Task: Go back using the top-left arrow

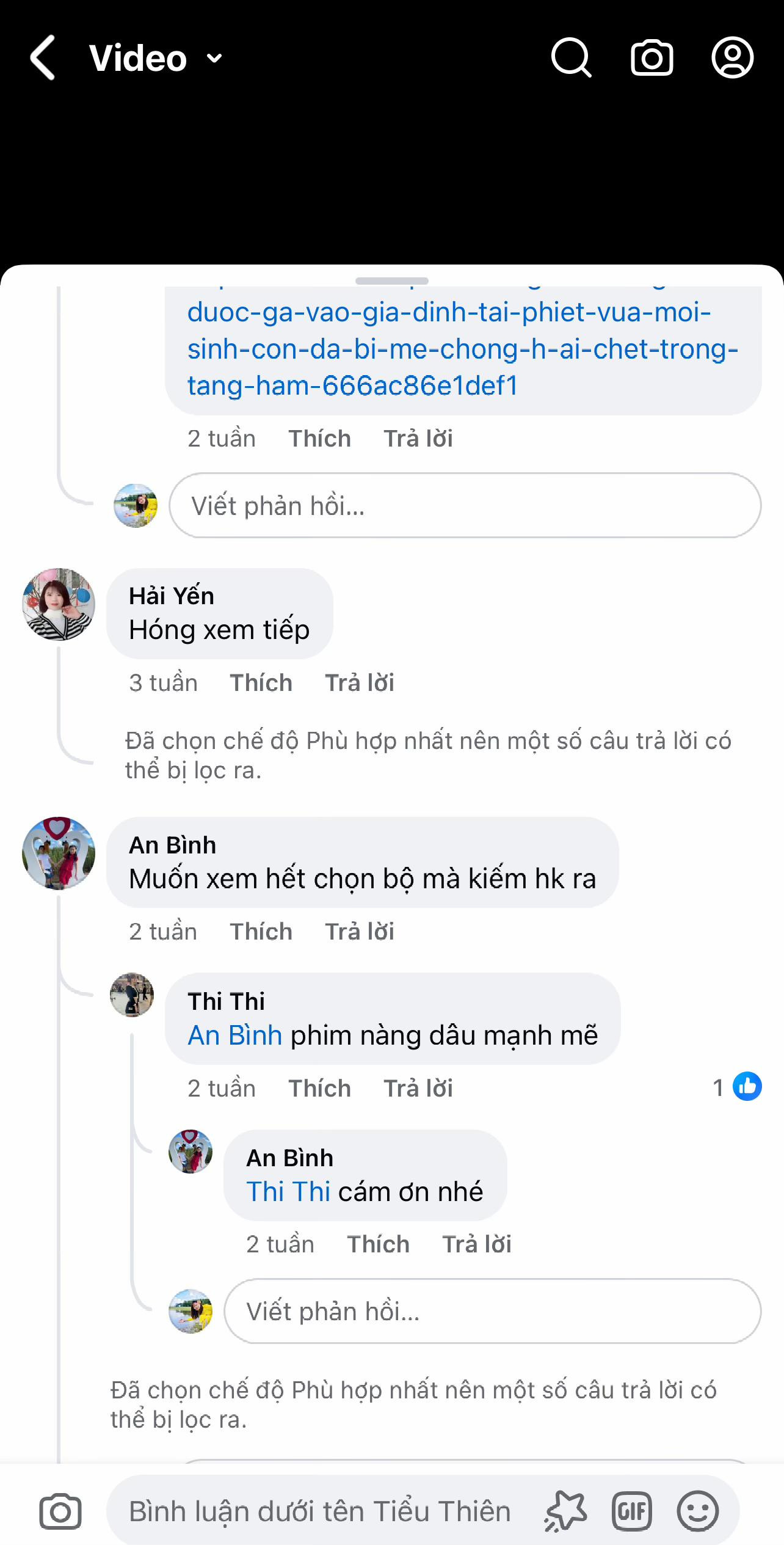Action: click(x=44, y=58)
